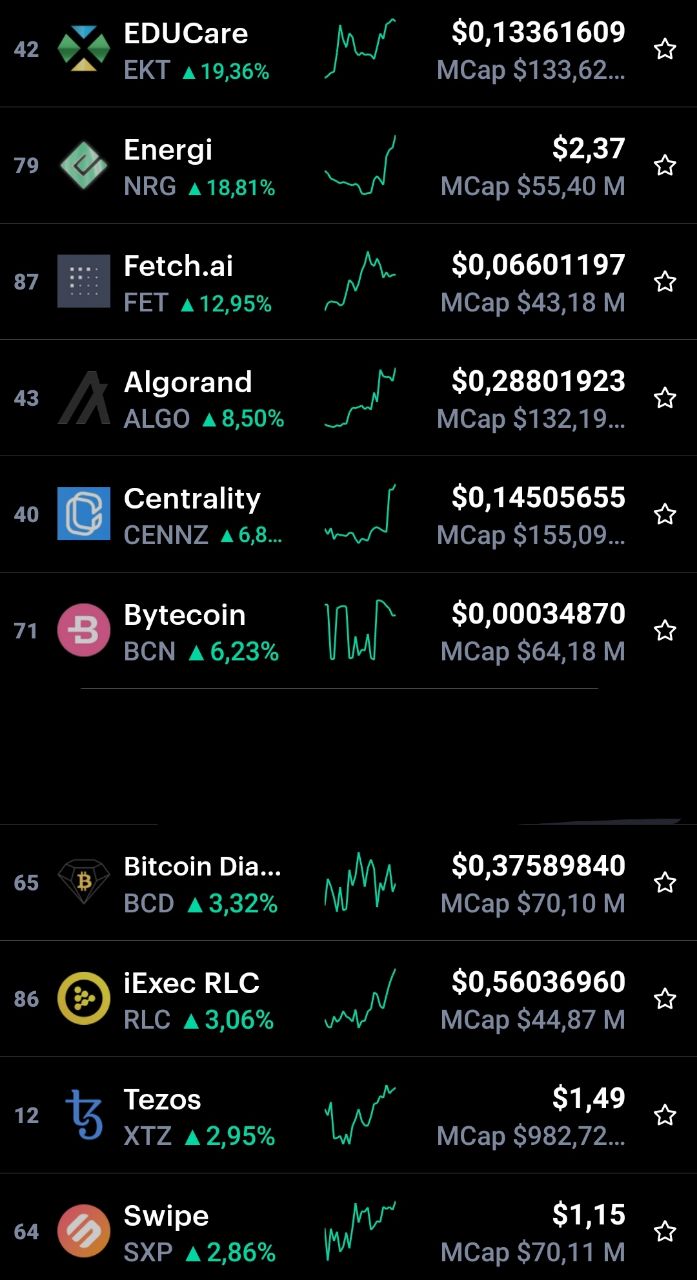Viewport: 697px width, 1280px height.
Task: Favorite Algorand using the star icon
Action: [665, 398]
